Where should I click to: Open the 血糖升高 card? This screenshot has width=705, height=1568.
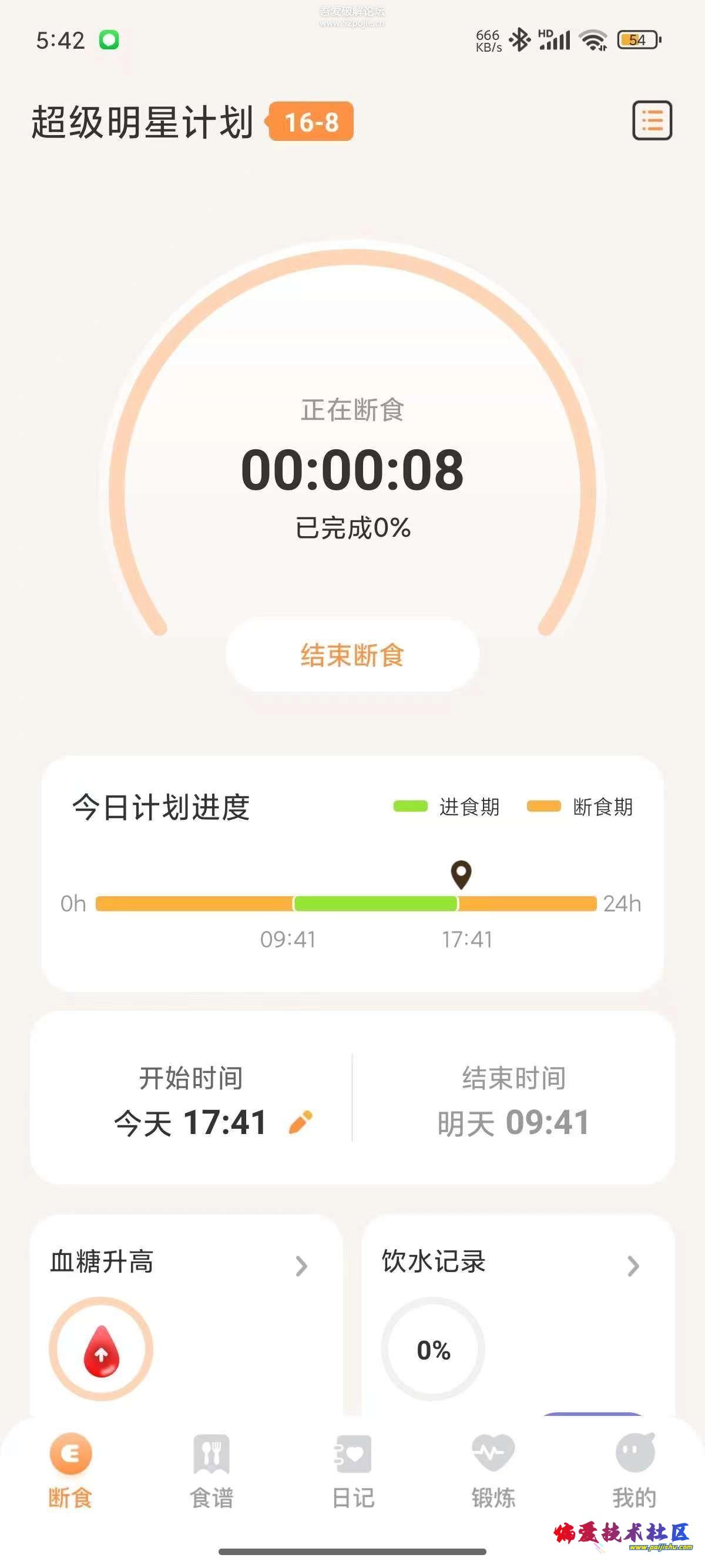[186, 1315]
